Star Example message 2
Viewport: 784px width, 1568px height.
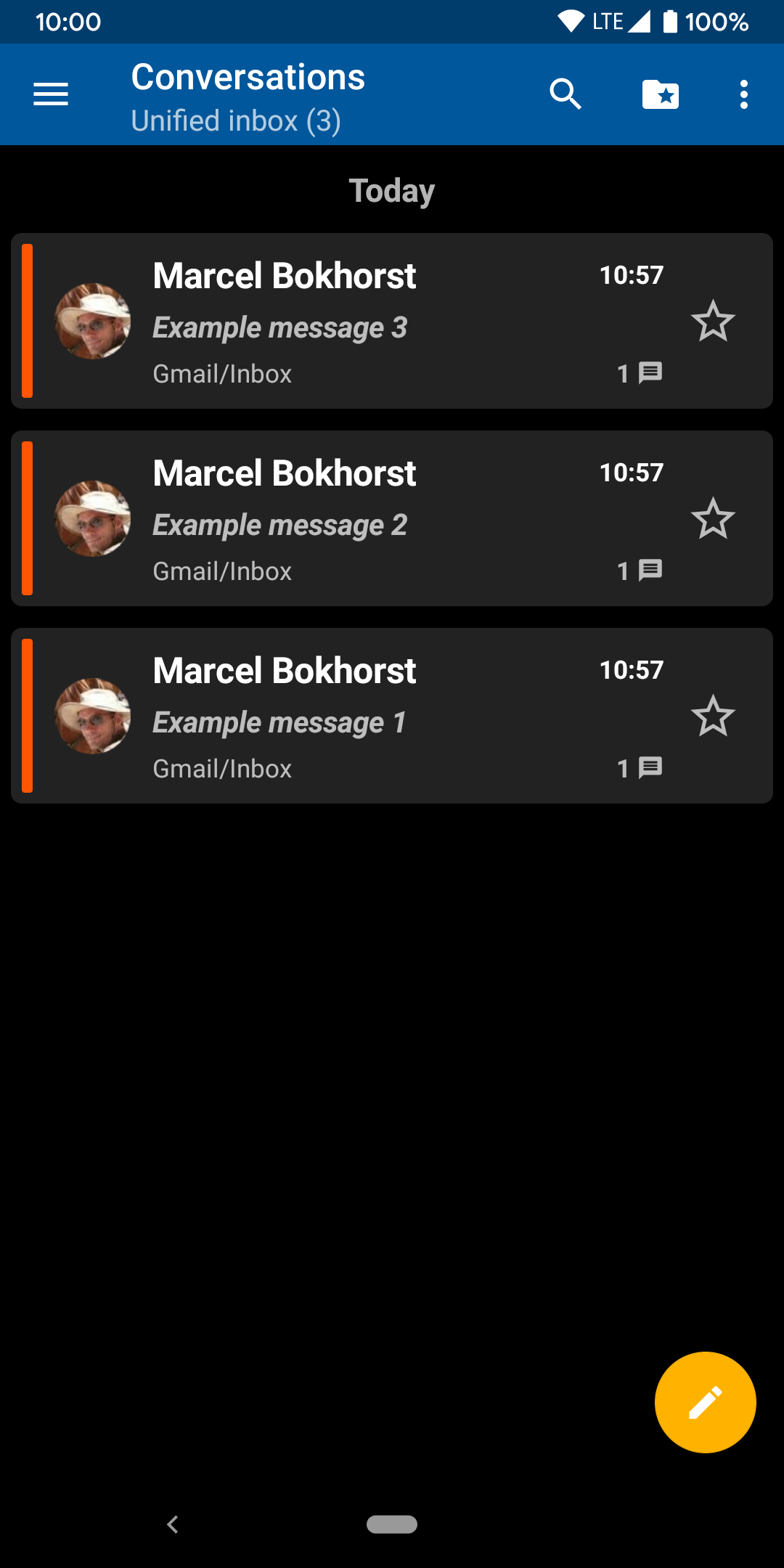713,518
